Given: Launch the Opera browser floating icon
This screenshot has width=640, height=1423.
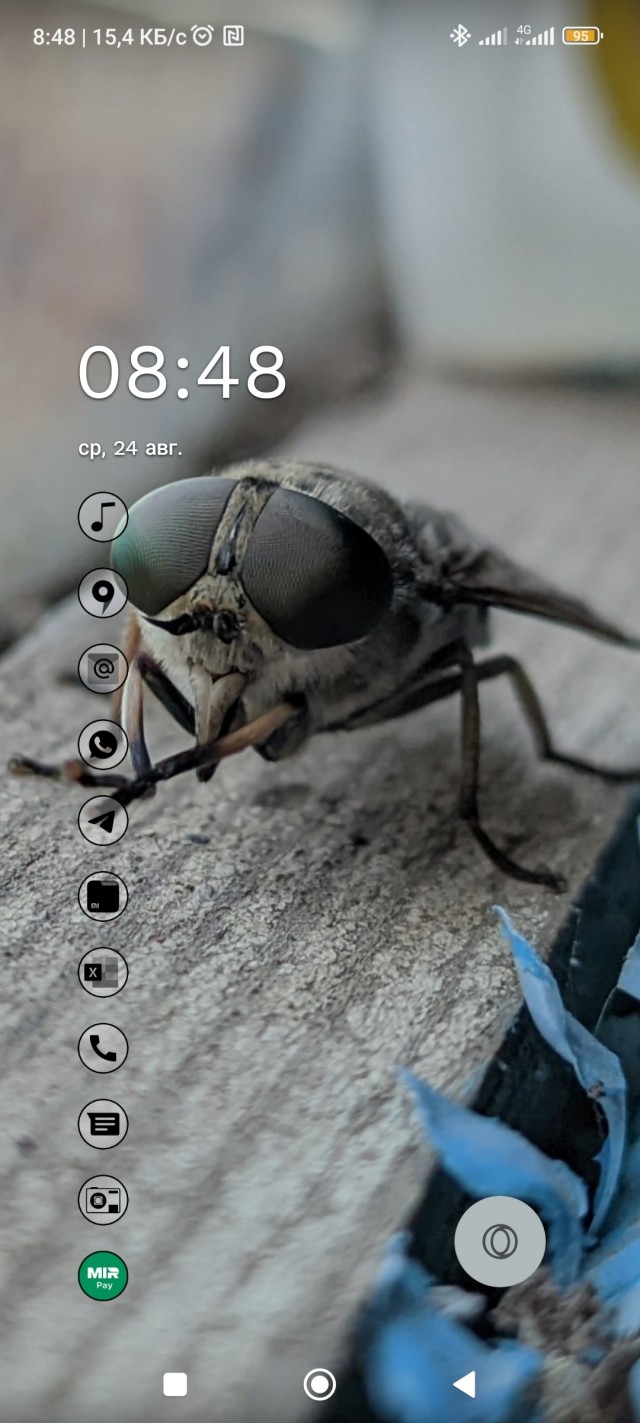Looking at the screenshot, I should pos(500,1242).
